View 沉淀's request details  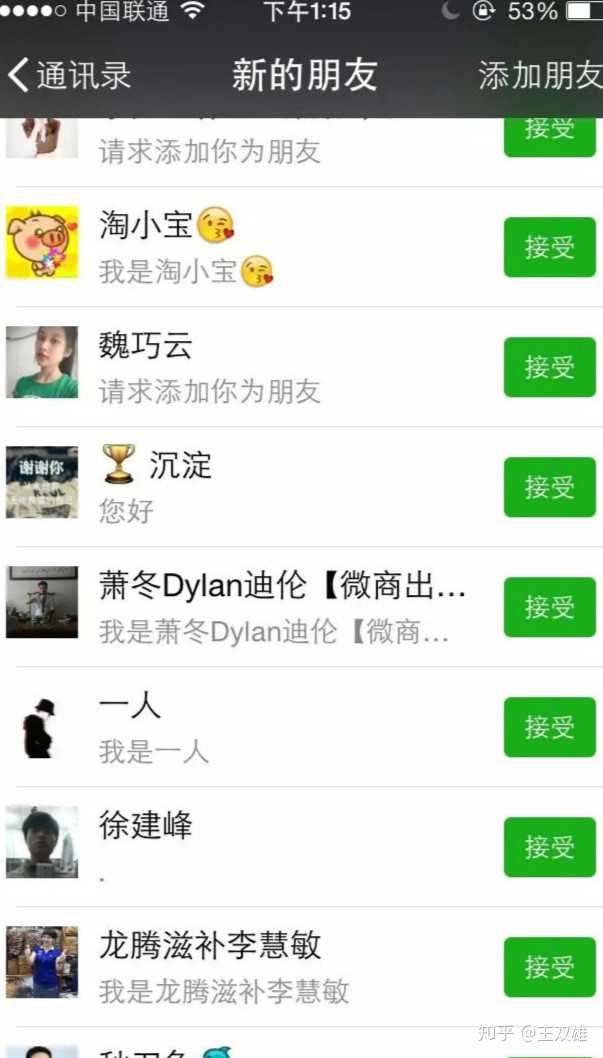(x=280, y=487)
